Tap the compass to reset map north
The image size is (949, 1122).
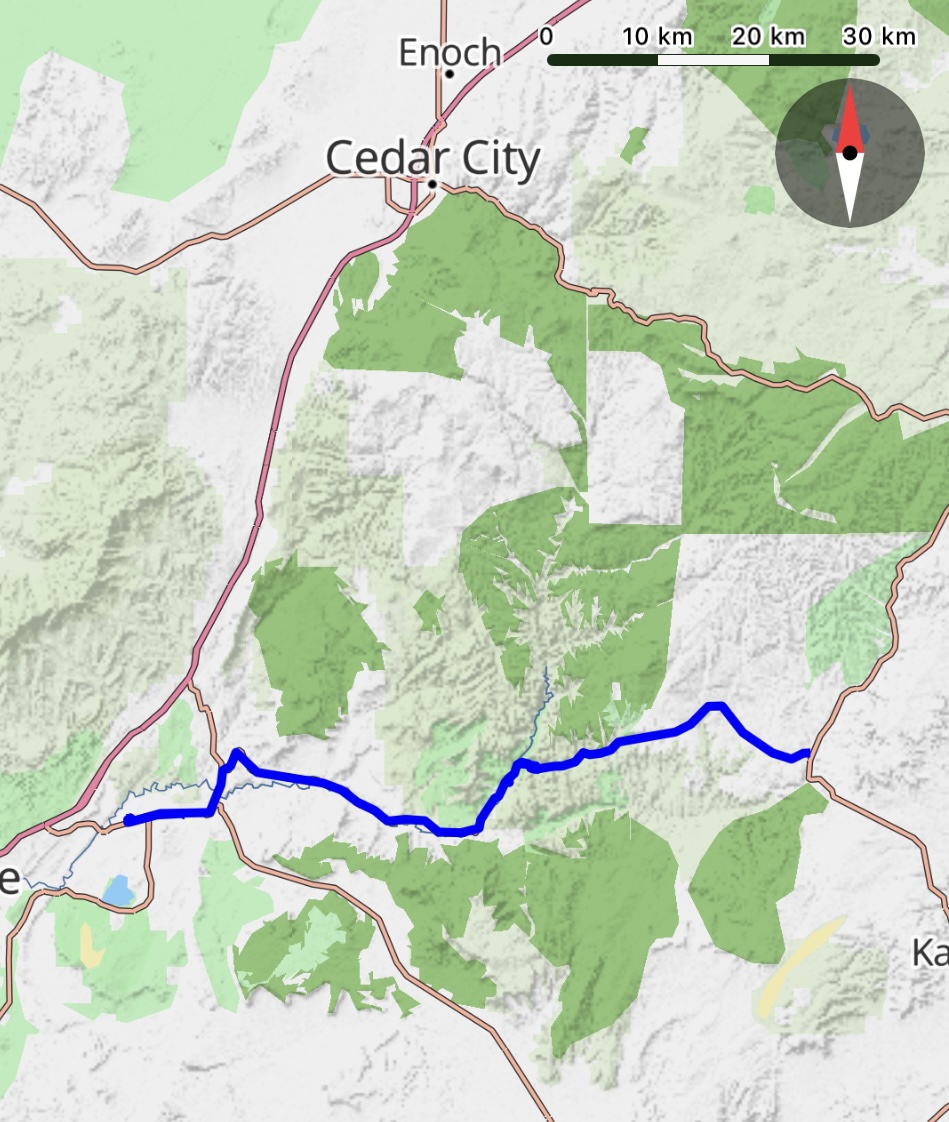pyautogui.click(x=849, y=153)
